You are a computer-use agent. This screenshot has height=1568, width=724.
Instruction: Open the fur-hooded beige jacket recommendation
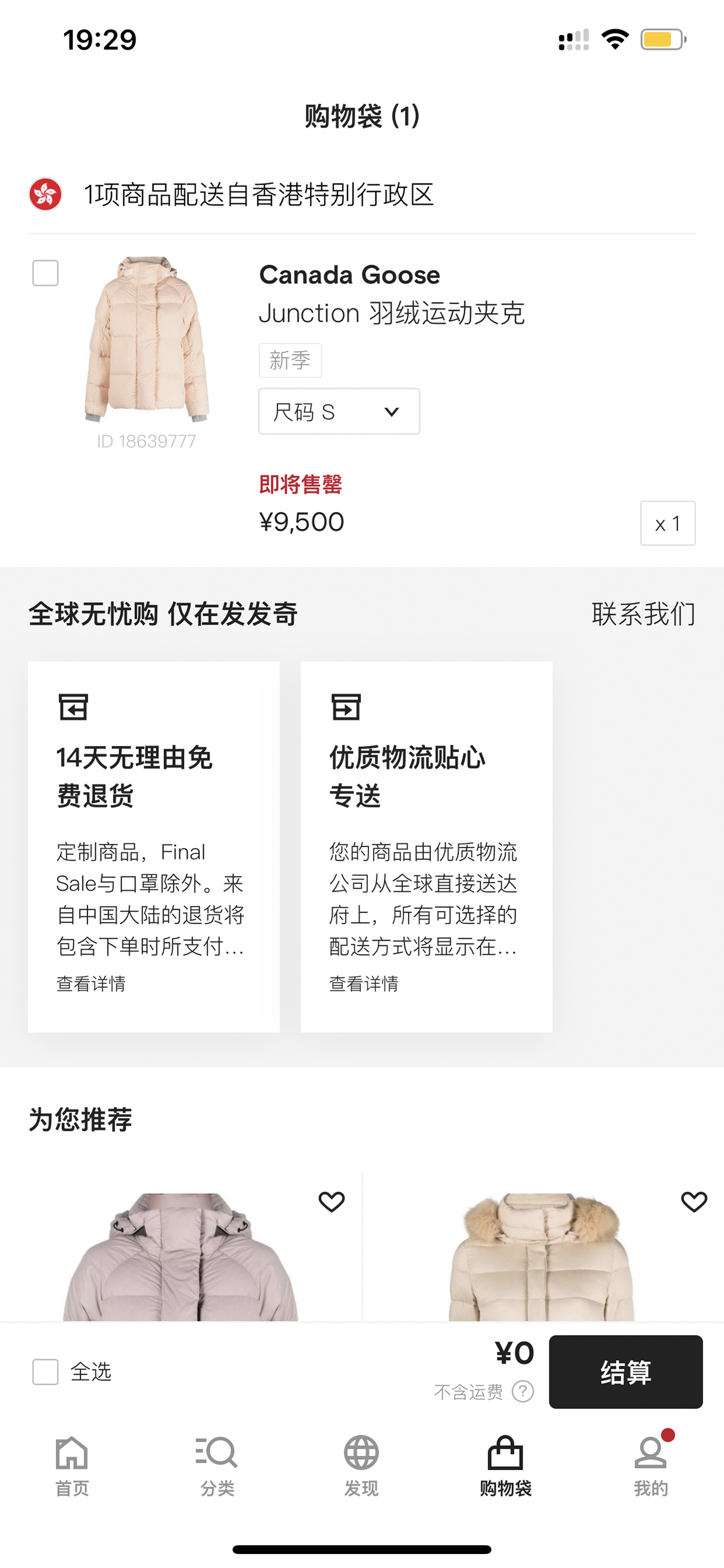[541, 1257]
